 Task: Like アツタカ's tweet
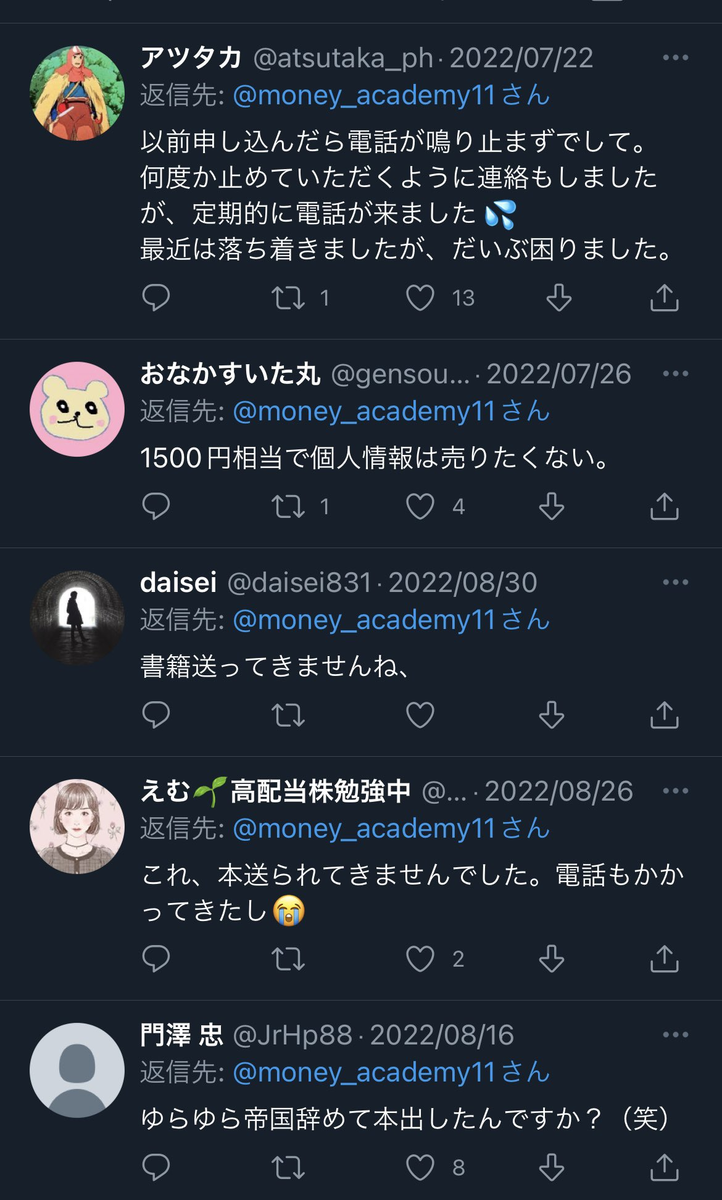[x=421, y=298]
